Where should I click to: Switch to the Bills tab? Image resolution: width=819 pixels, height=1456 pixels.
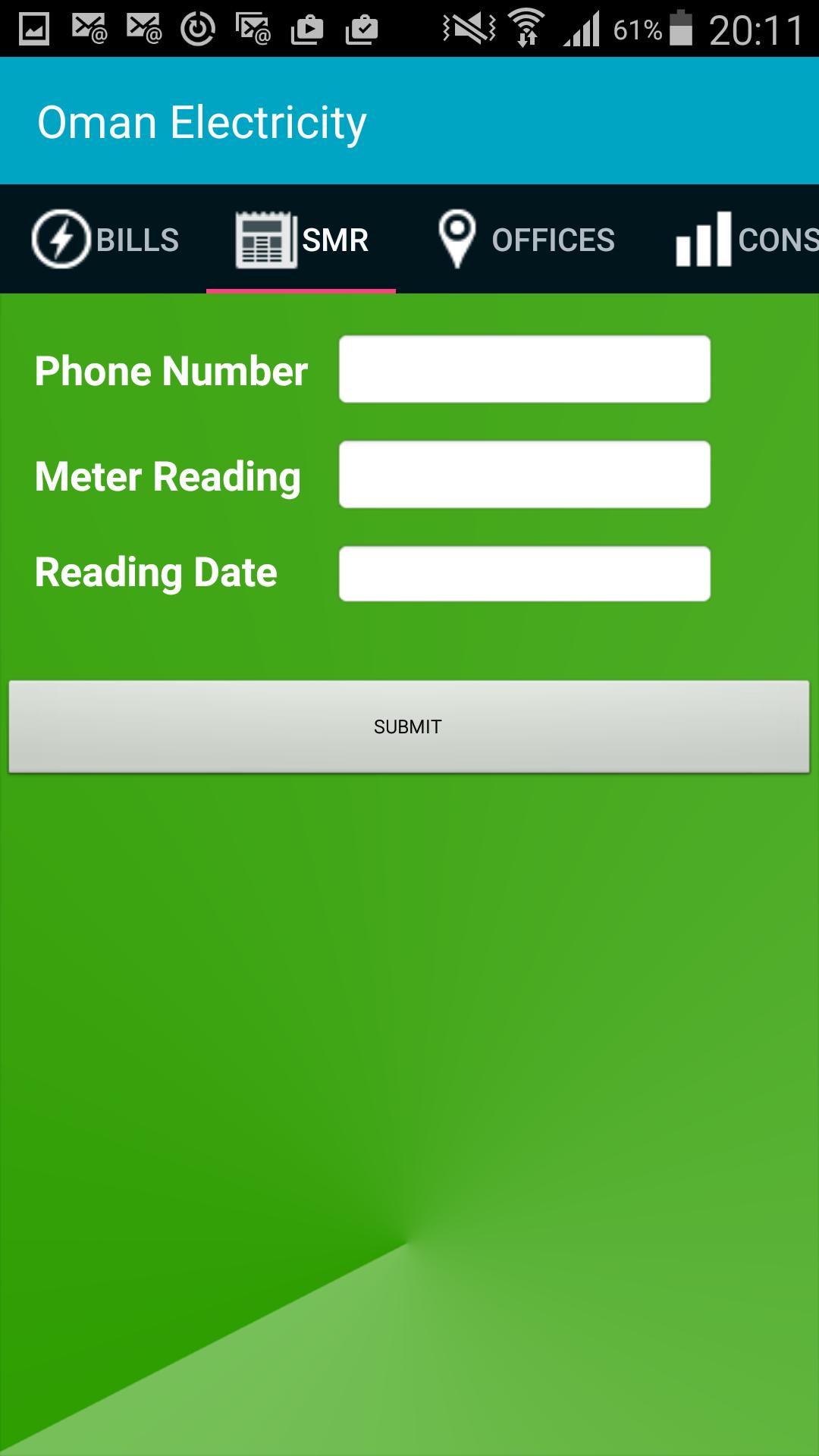pos(105,240)
